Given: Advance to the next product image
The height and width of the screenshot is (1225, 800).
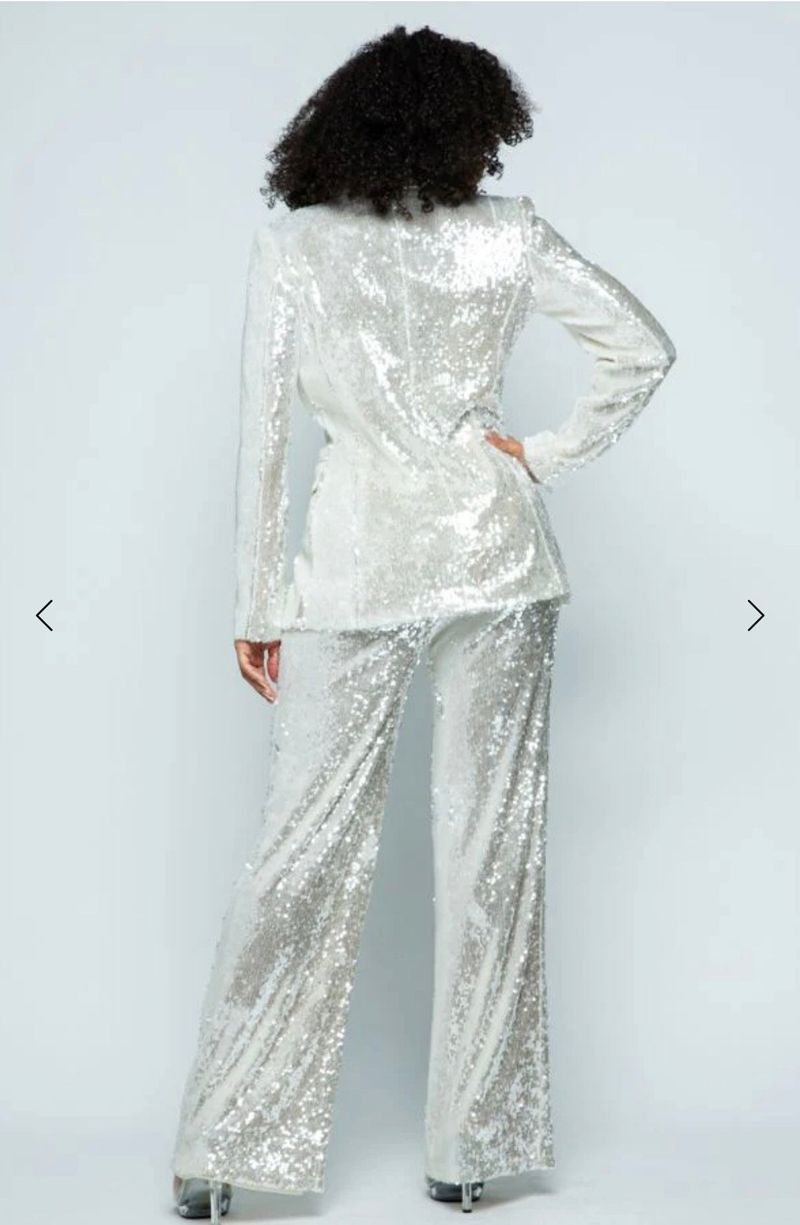Looking at the screenshot, I should click(x=755, y=615).
